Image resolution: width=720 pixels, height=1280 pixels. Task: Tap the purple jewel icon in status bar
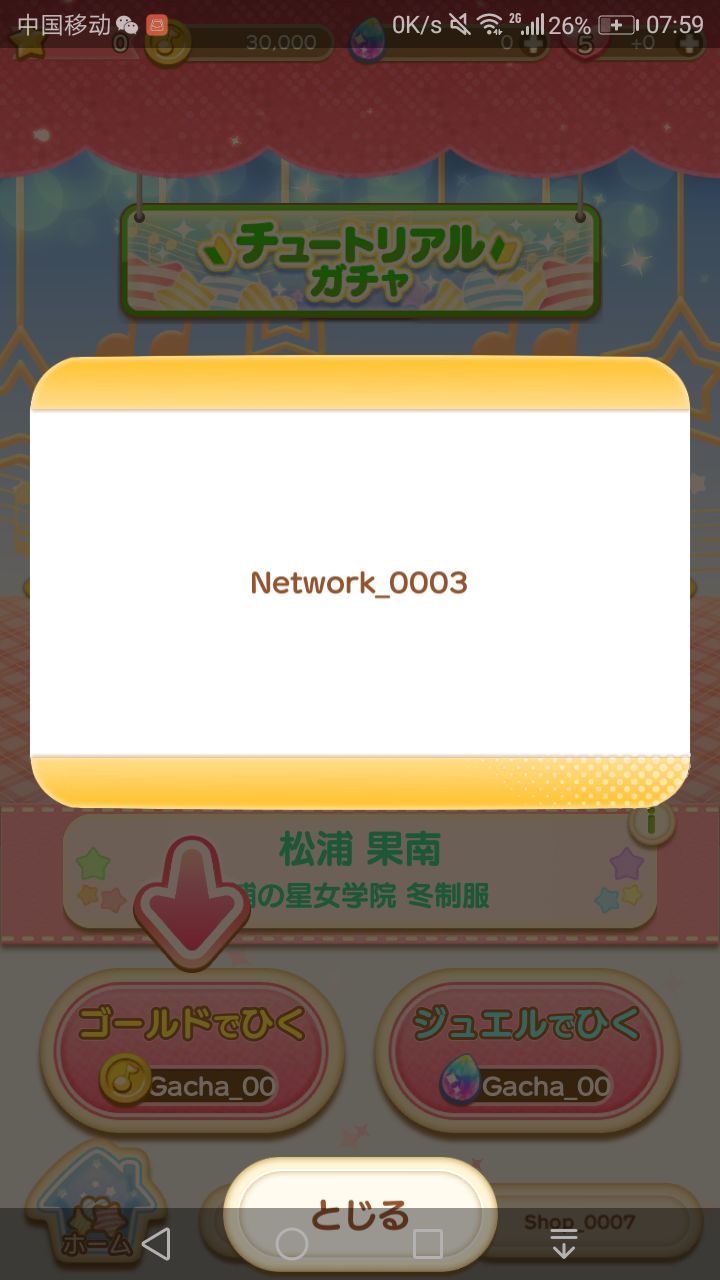[366, 45]
